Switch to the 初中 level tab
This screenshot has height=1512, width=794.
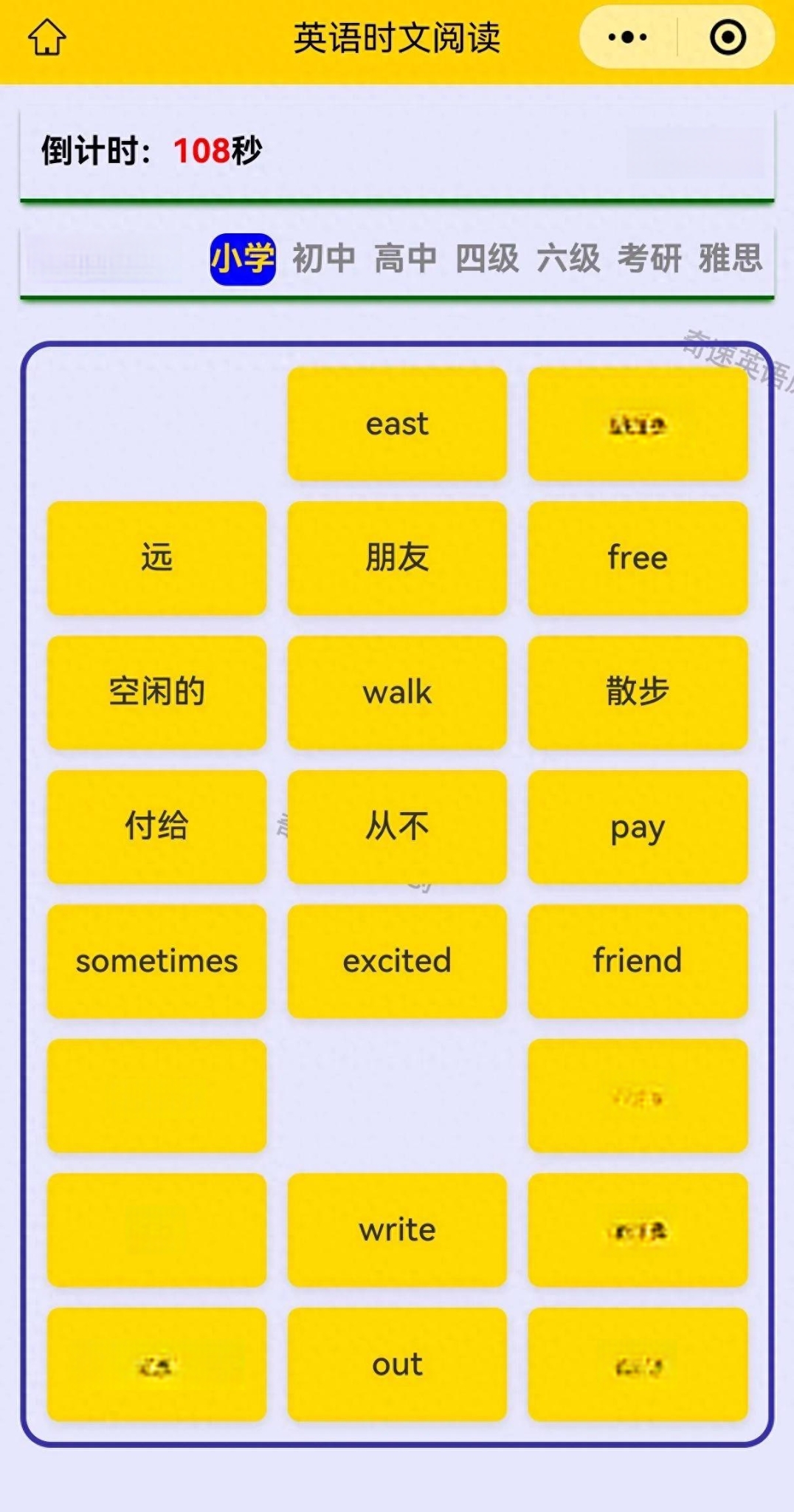(x=324, y=259)
